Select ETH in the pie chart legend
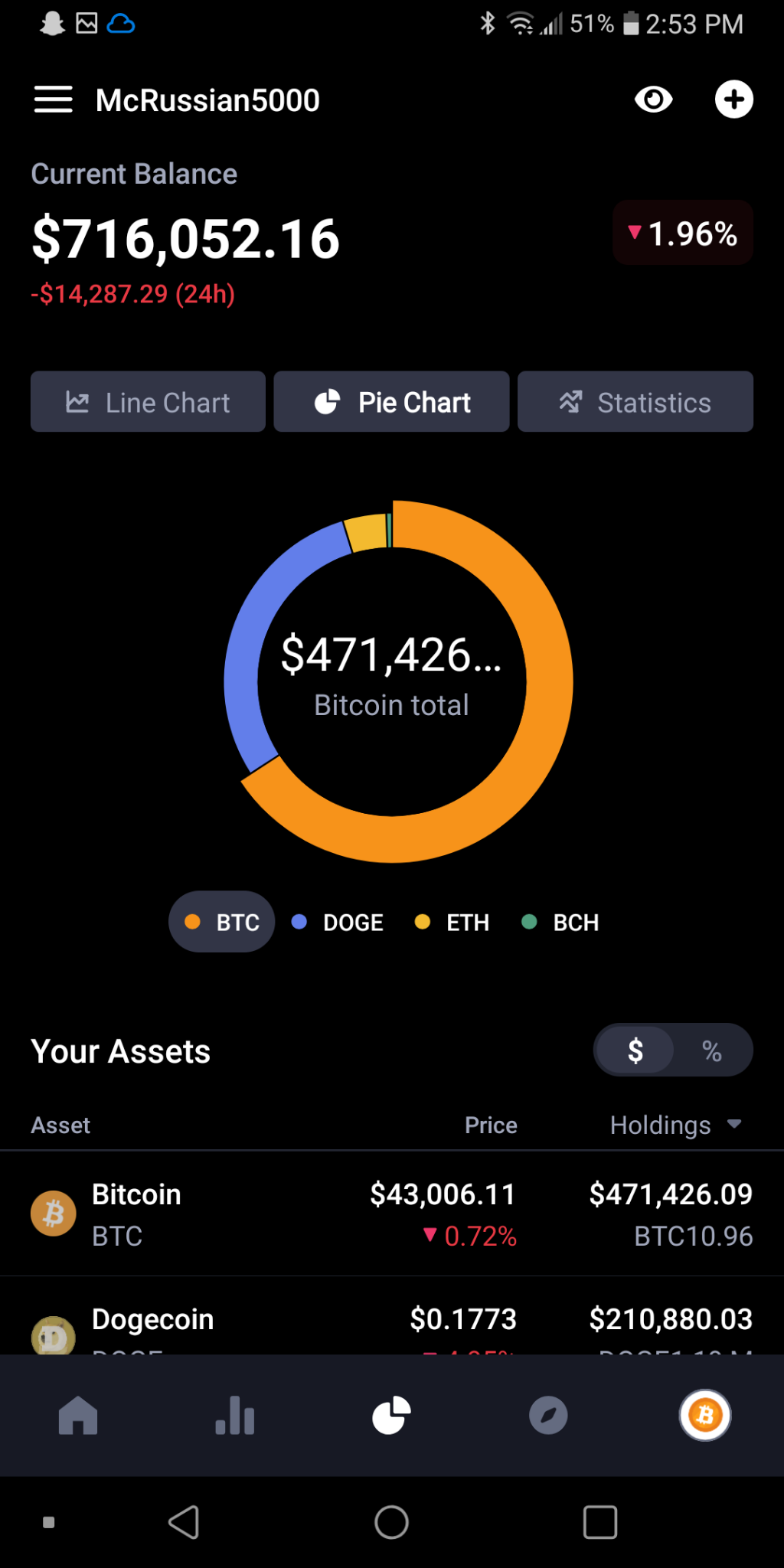The width and height of the screenshot is (784, 1568). point(451,922)
